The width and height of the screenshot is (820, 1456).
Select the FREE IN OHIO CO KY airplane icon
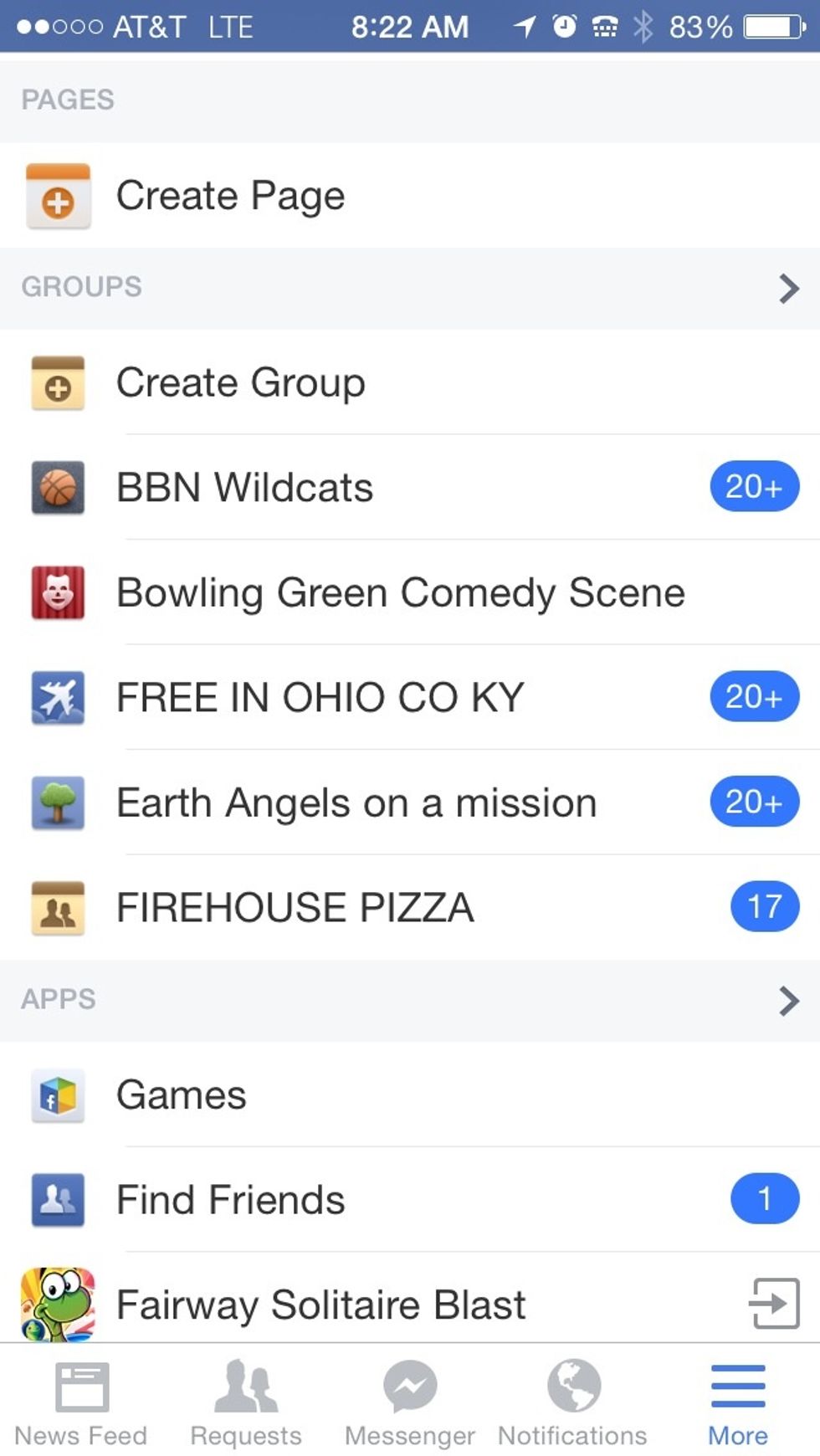pos(56,698)
